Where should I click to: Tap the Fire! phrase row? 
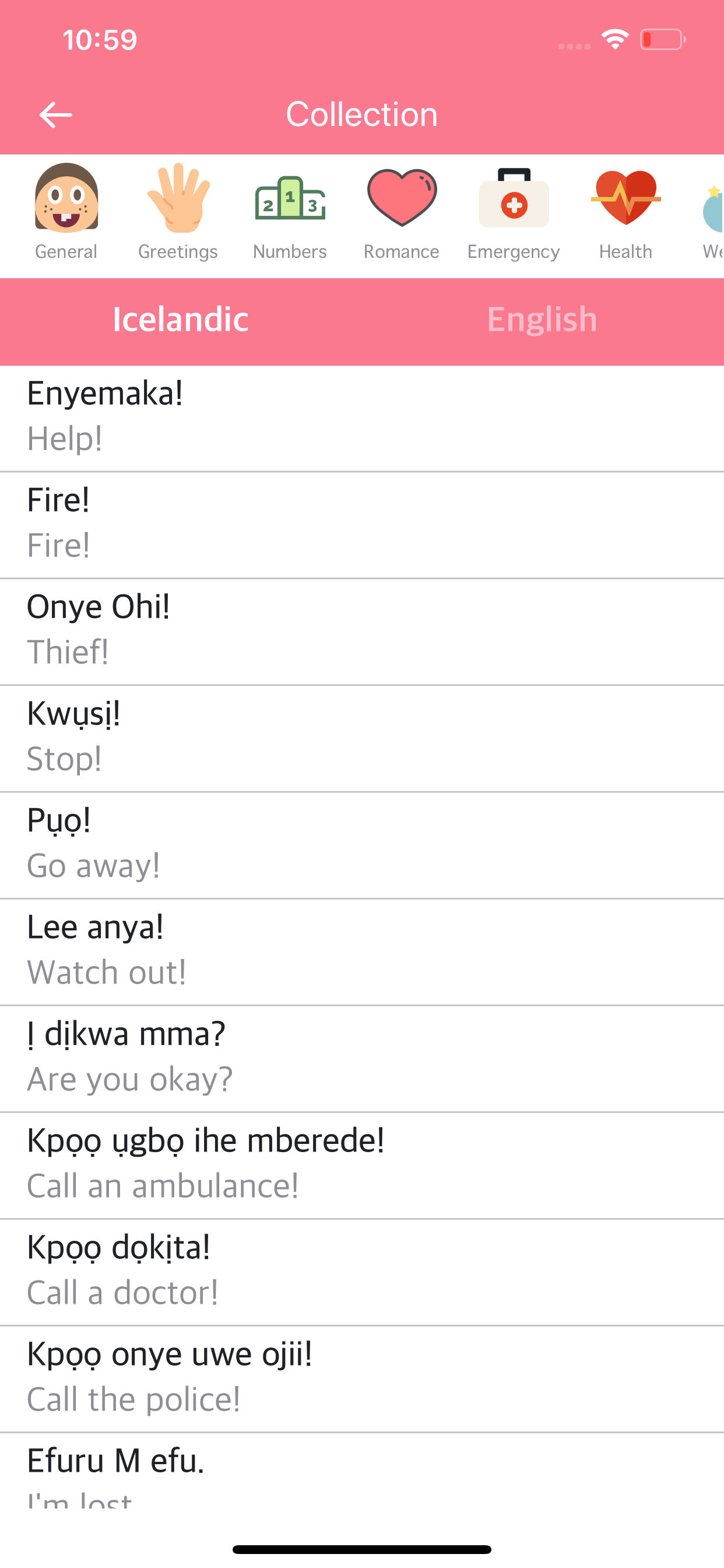362,526
